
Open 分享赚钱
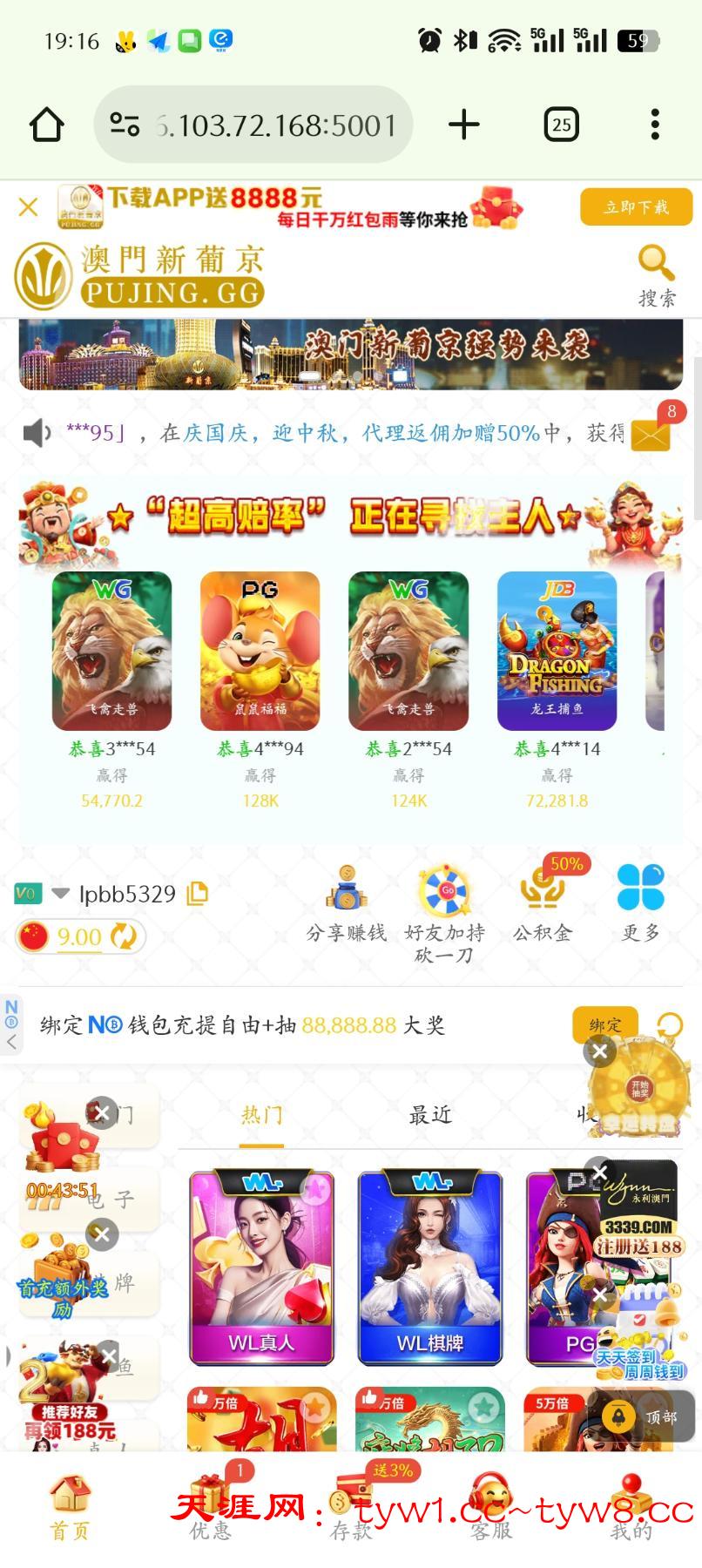346,906
